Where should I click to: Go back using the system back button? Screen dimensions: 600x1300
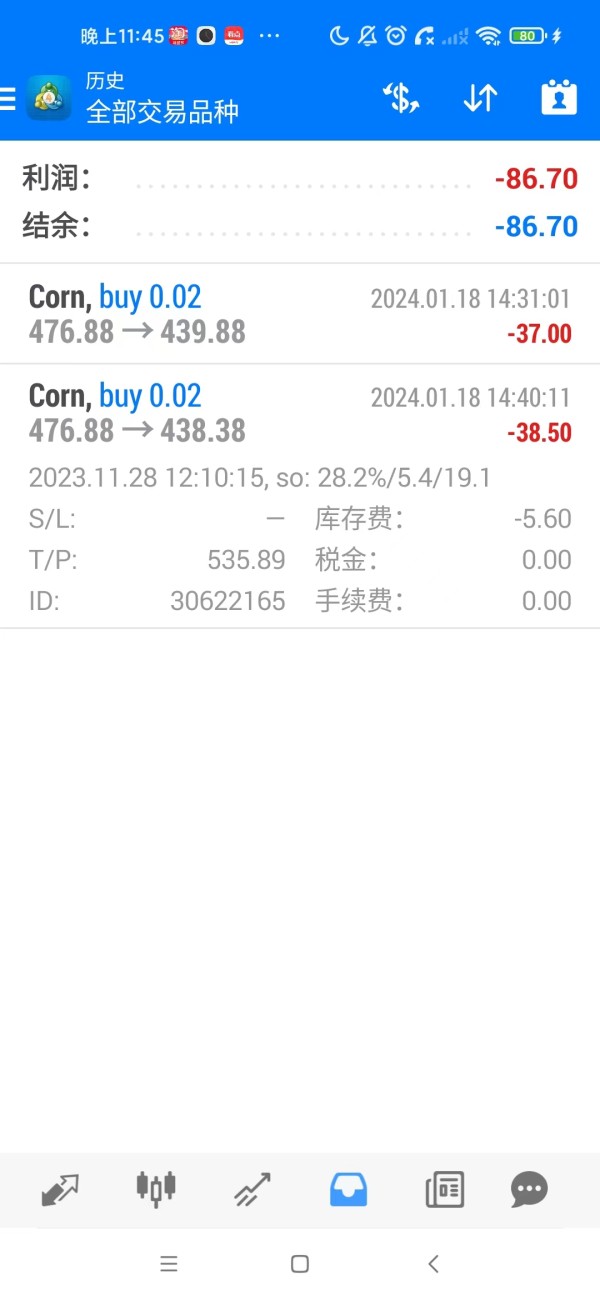[x=433, y=1264]
